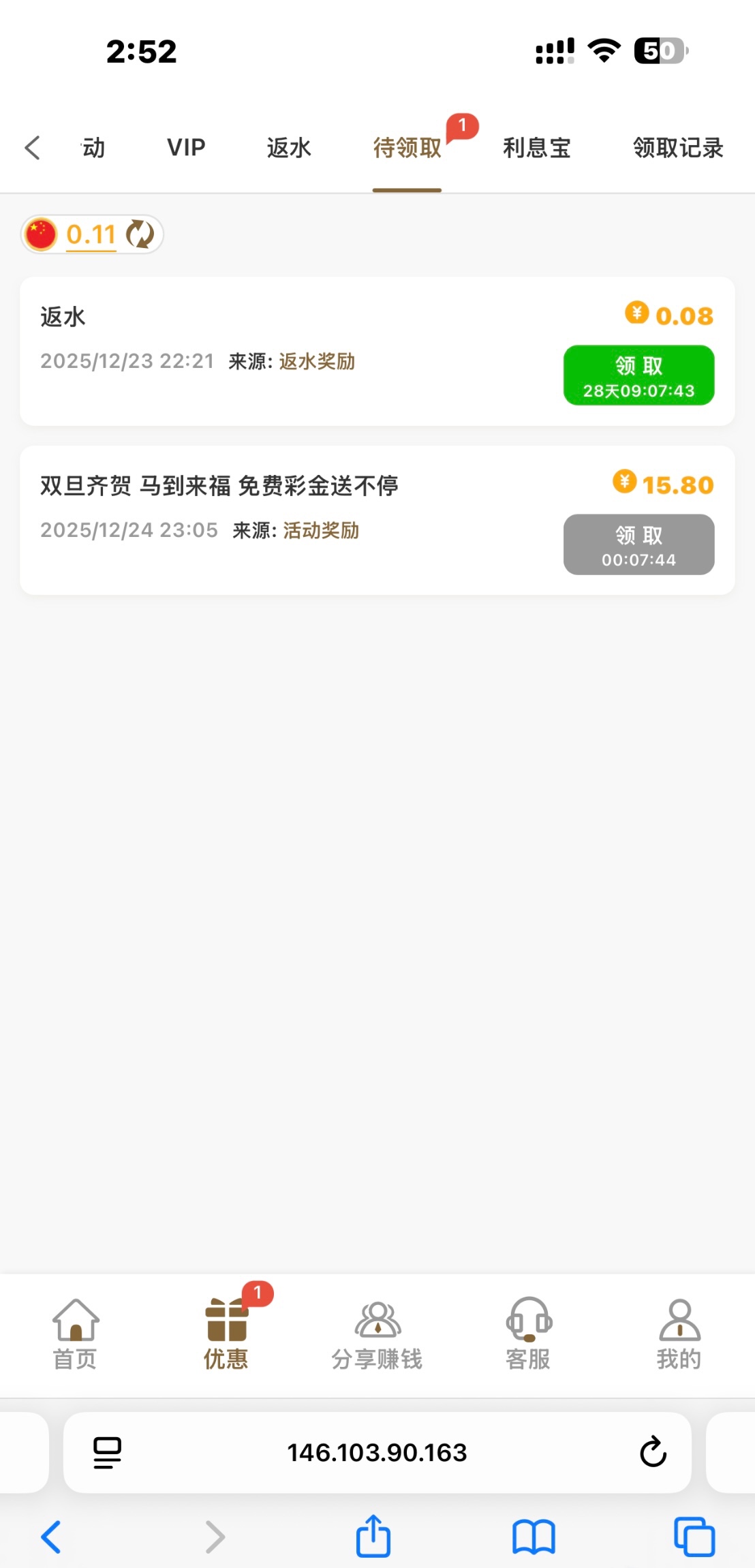Open the page settings menu icon
This screenshot has width=755, height=1568.
click(107, 1452)
